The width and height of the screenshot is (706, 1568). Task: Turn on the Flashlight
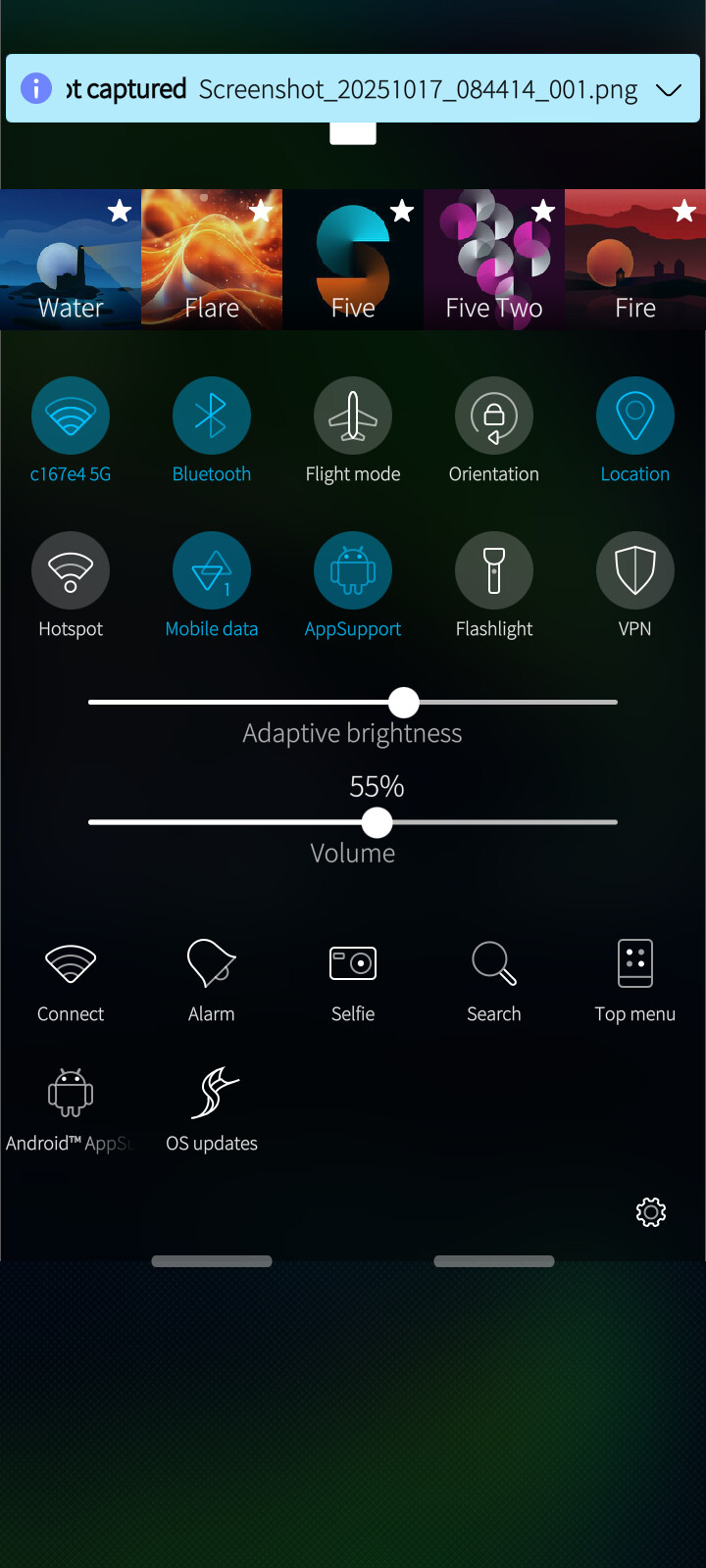point(494,571)
